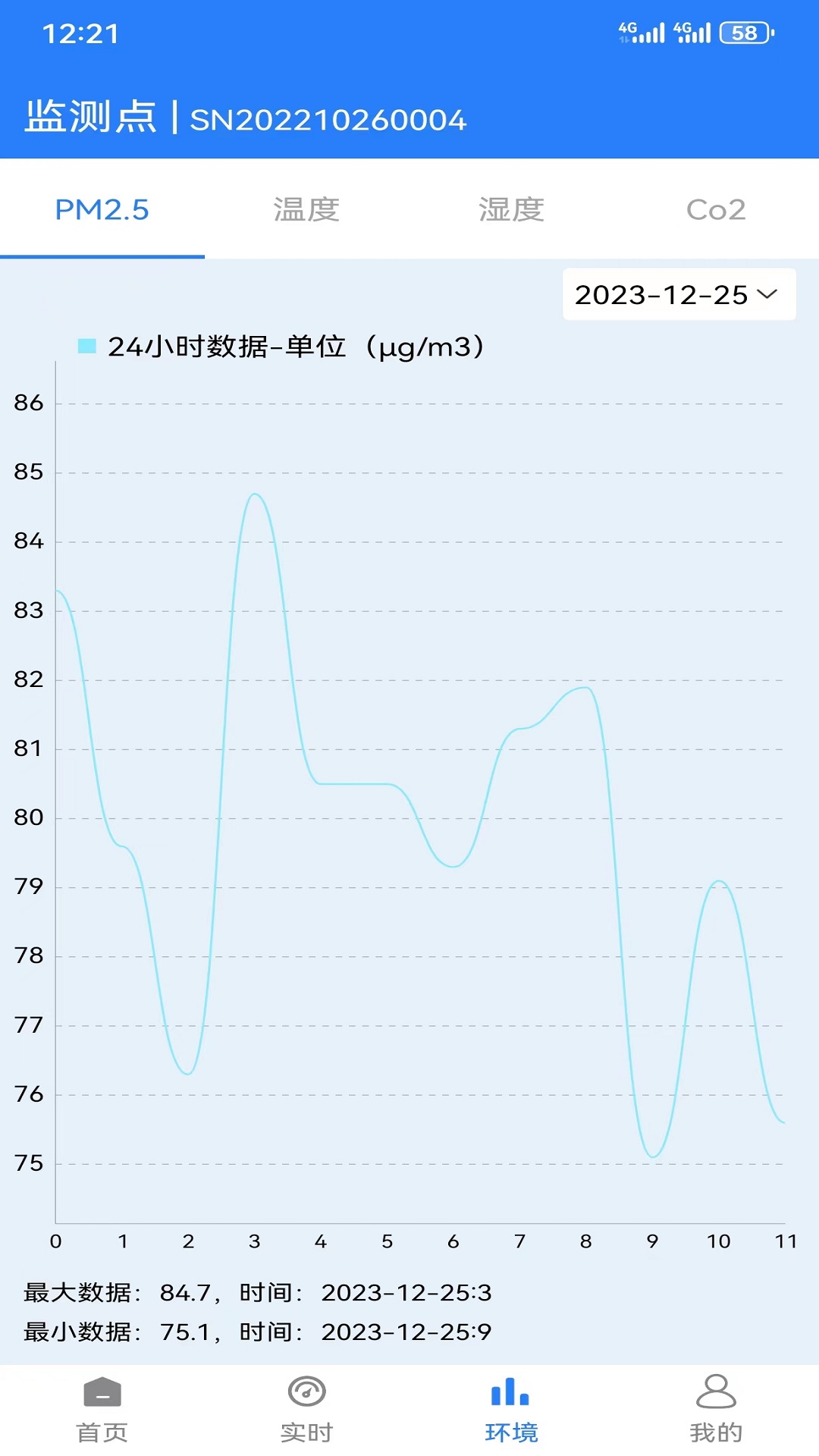Switch to the 湿度 tab

511,209
